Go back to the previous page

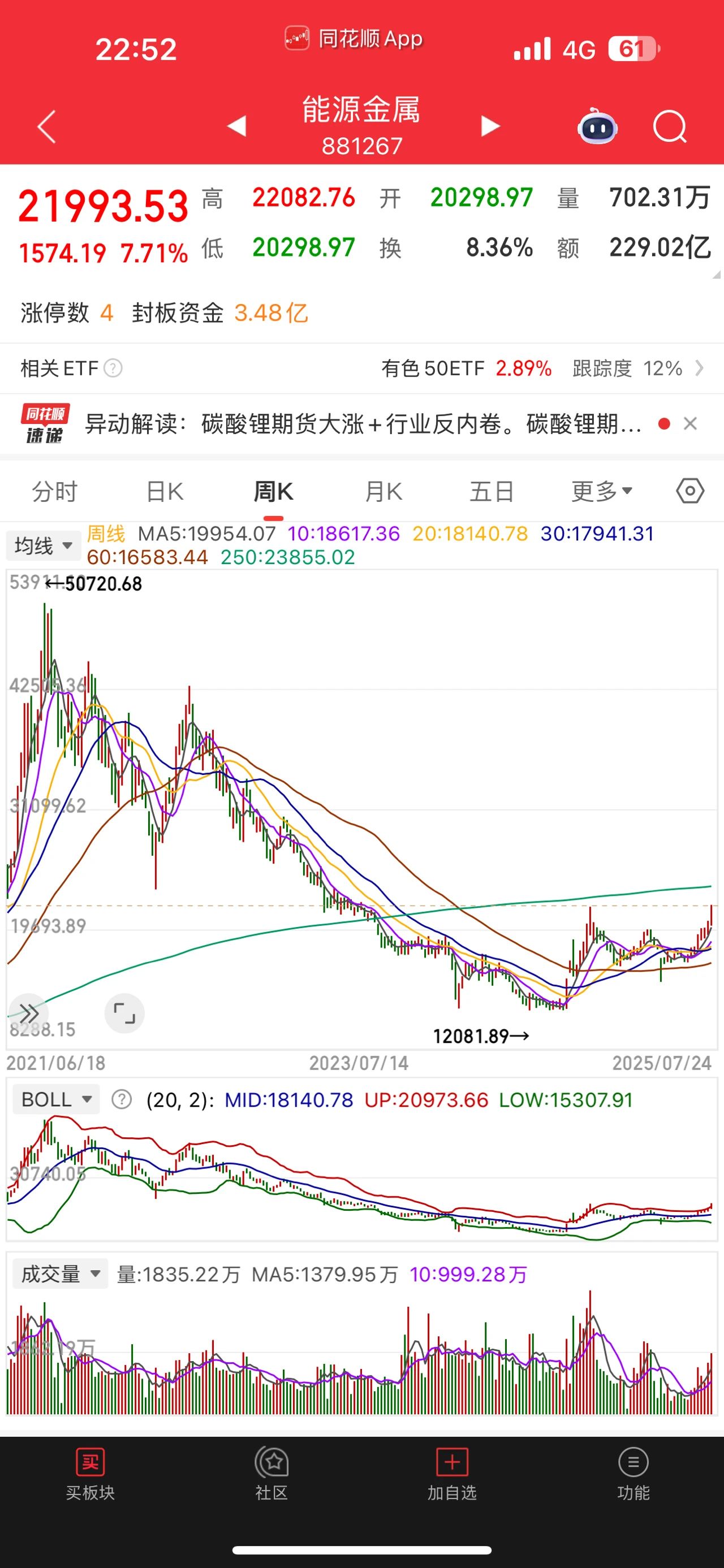(47, 127)
